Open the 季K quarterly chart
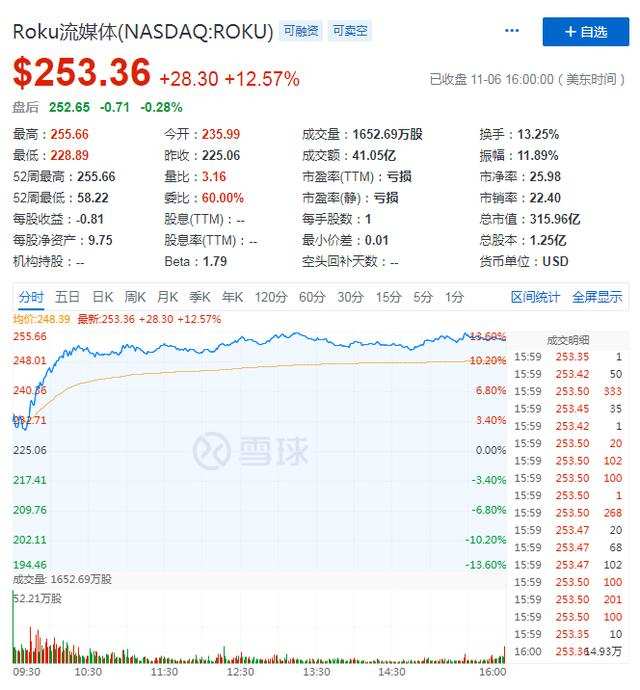 click(x=200, y=297)
